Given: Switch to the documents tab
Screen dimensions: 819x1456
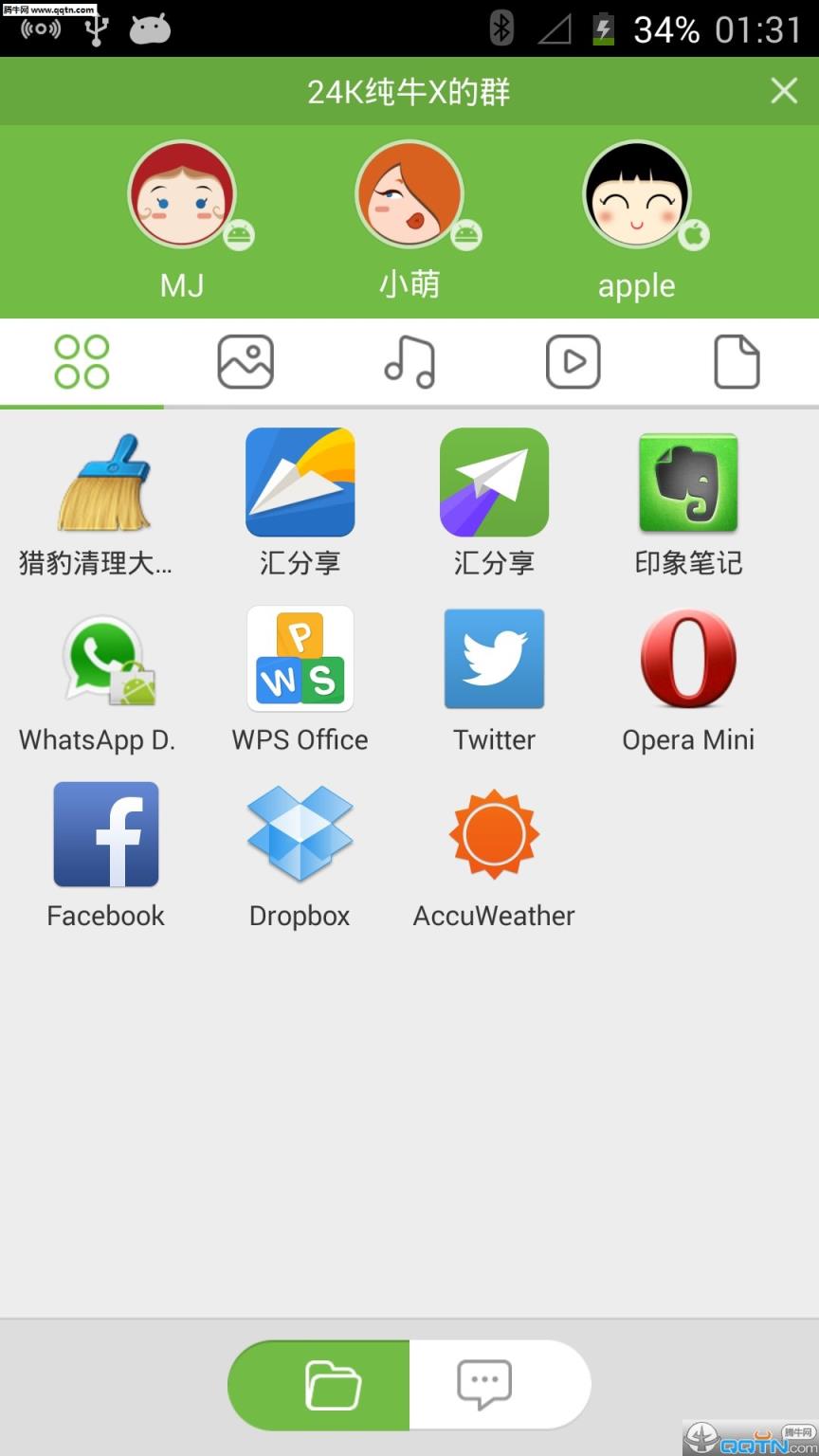Looking at the screenshot, I should [737, 361].
